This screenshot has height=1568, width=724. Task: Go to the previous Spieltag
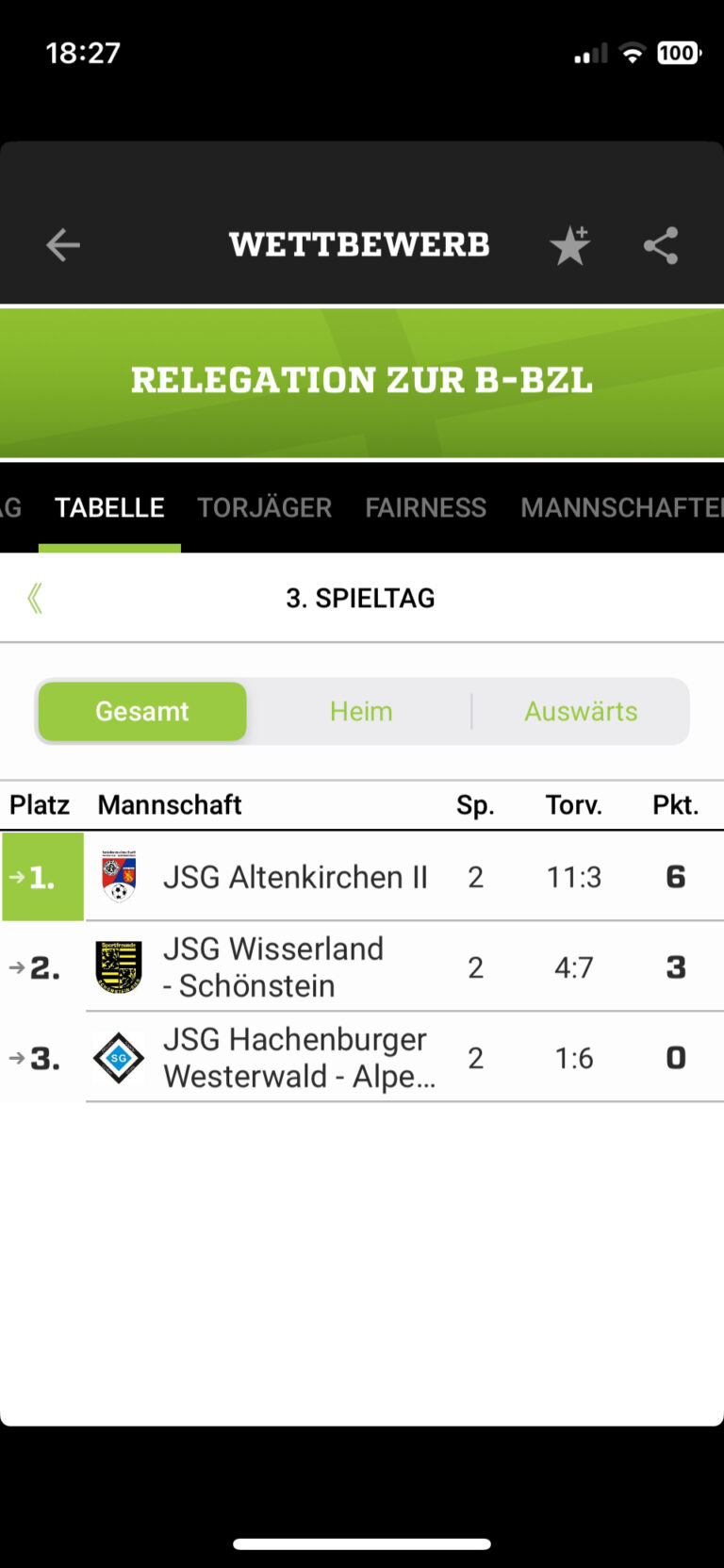coord(35,598)
